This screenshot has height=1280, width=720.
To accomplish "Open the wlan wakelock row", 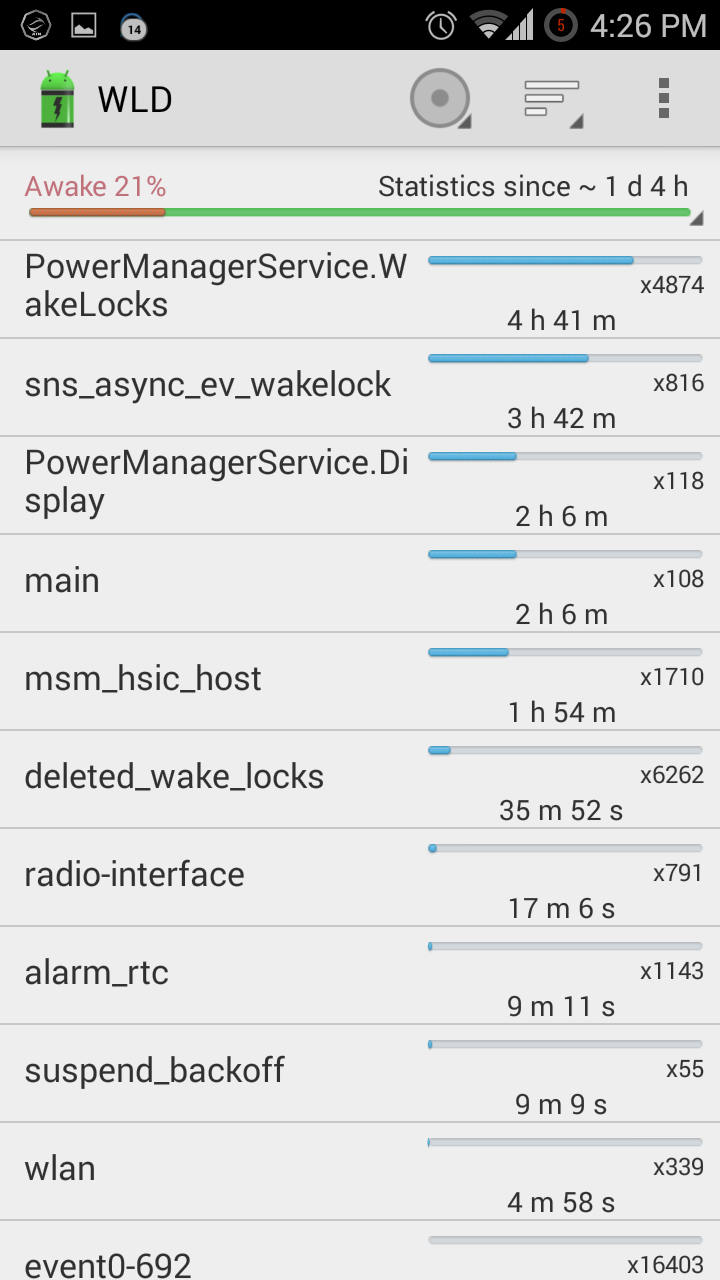I will [x=360, y=1172].
